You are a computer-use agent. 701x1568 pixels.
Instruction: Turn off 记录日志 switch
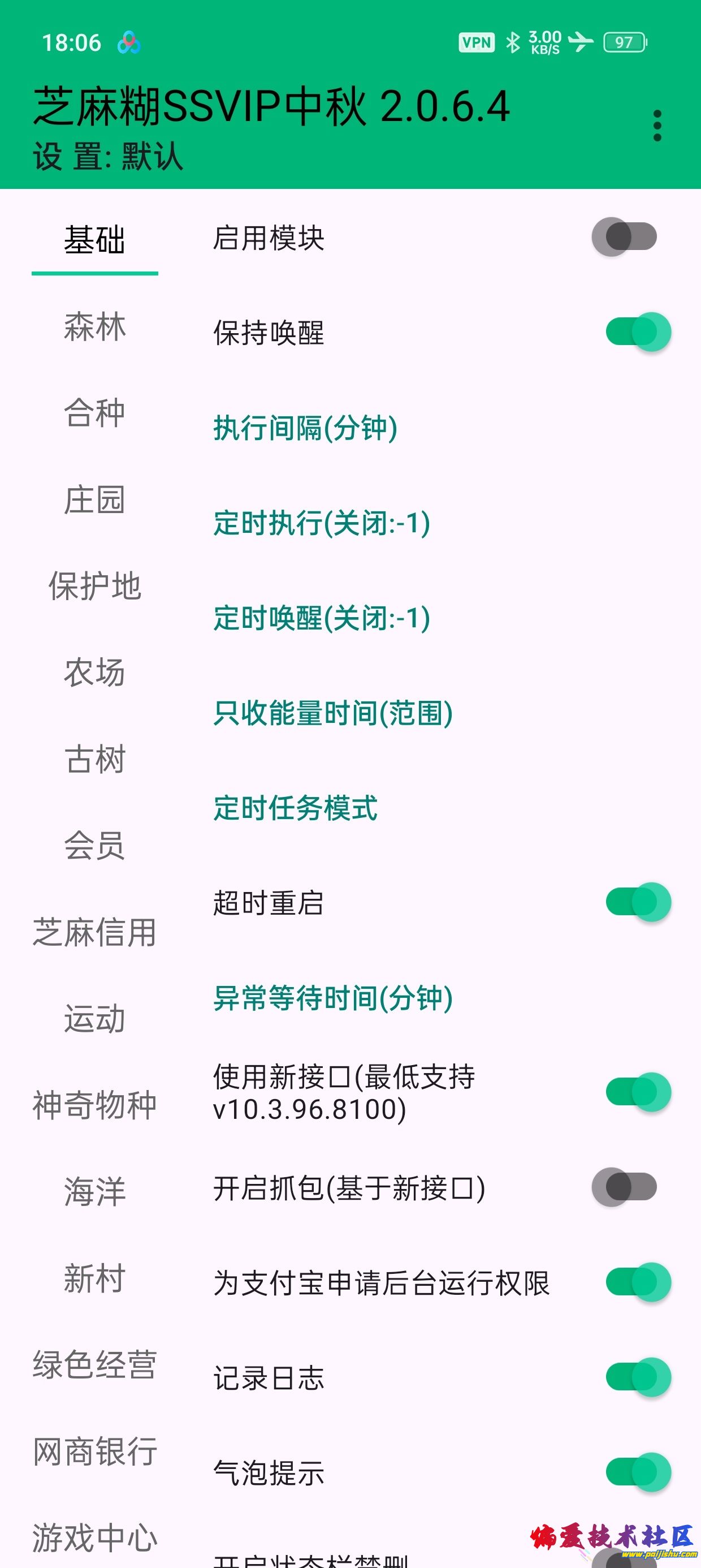pos(637,1377)
